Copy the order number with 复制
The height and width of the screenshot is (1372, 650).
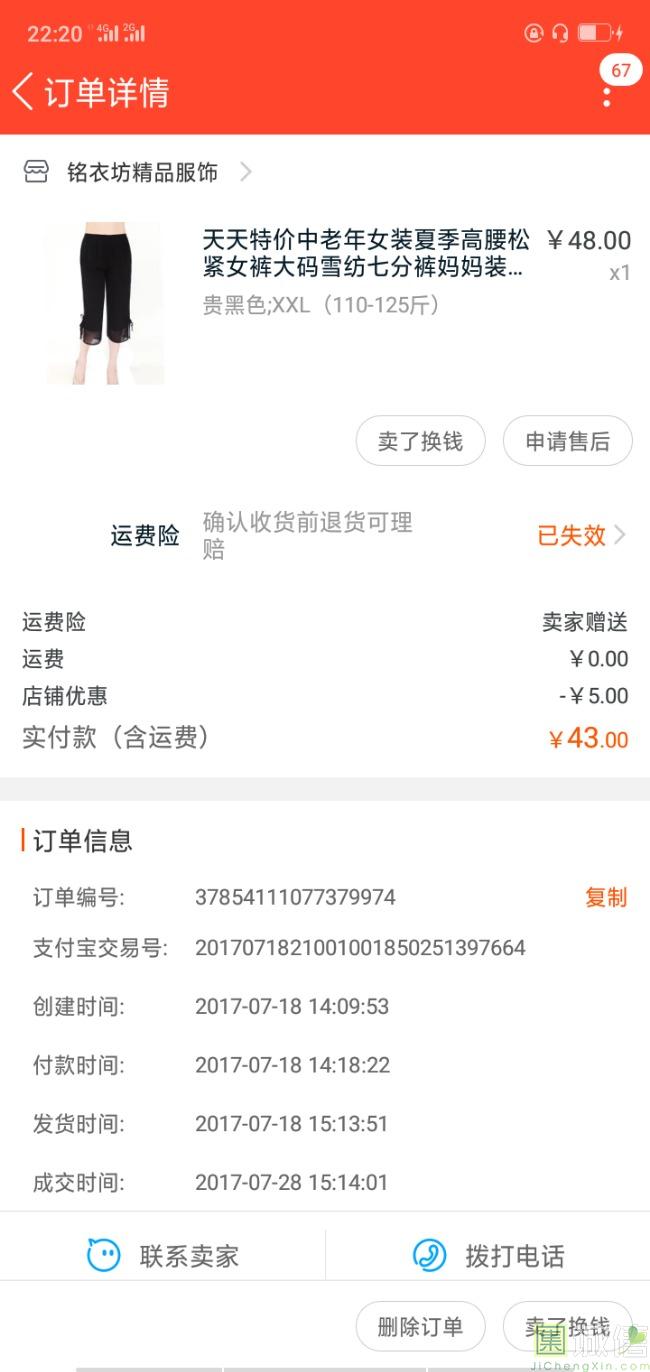[606, 897]
